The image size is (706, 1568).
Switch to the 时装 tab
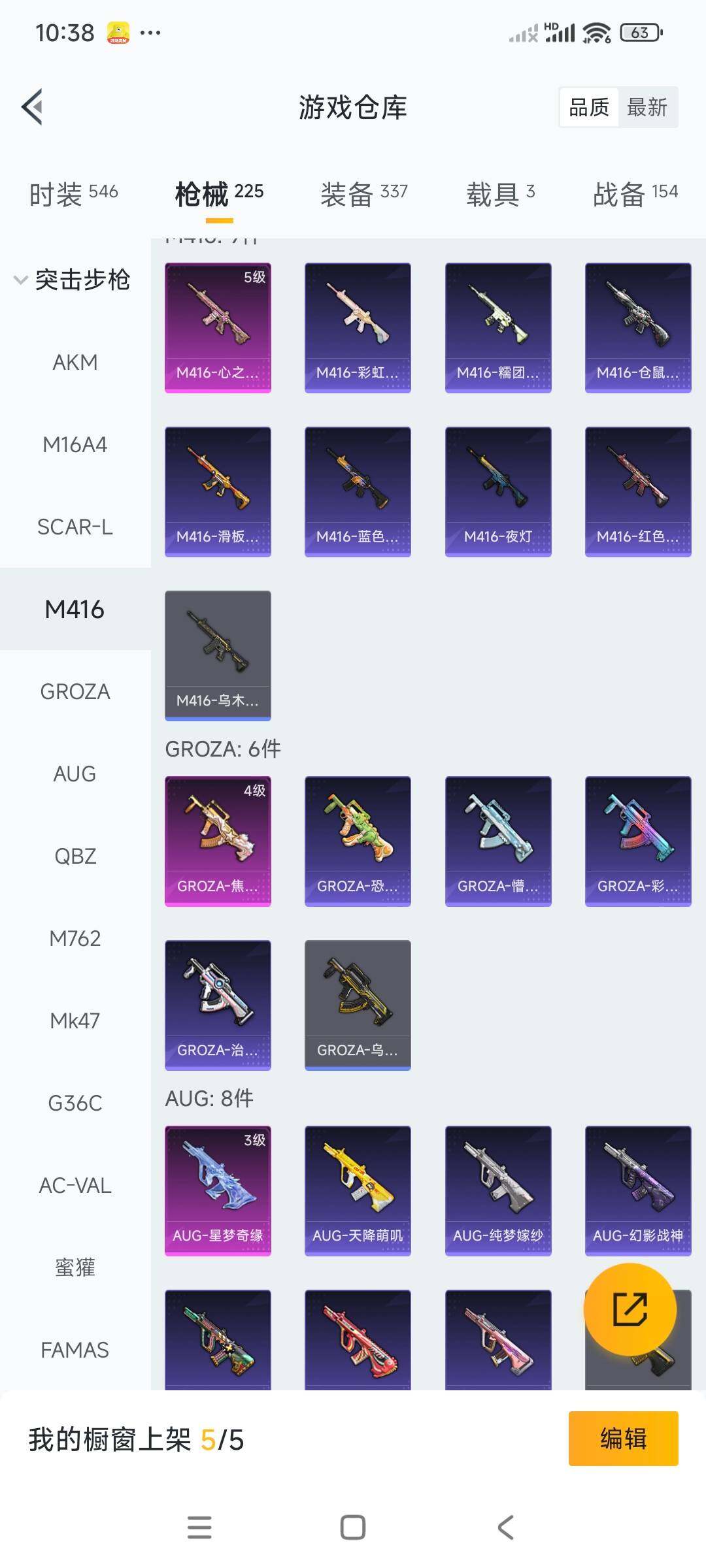point(73,193)
